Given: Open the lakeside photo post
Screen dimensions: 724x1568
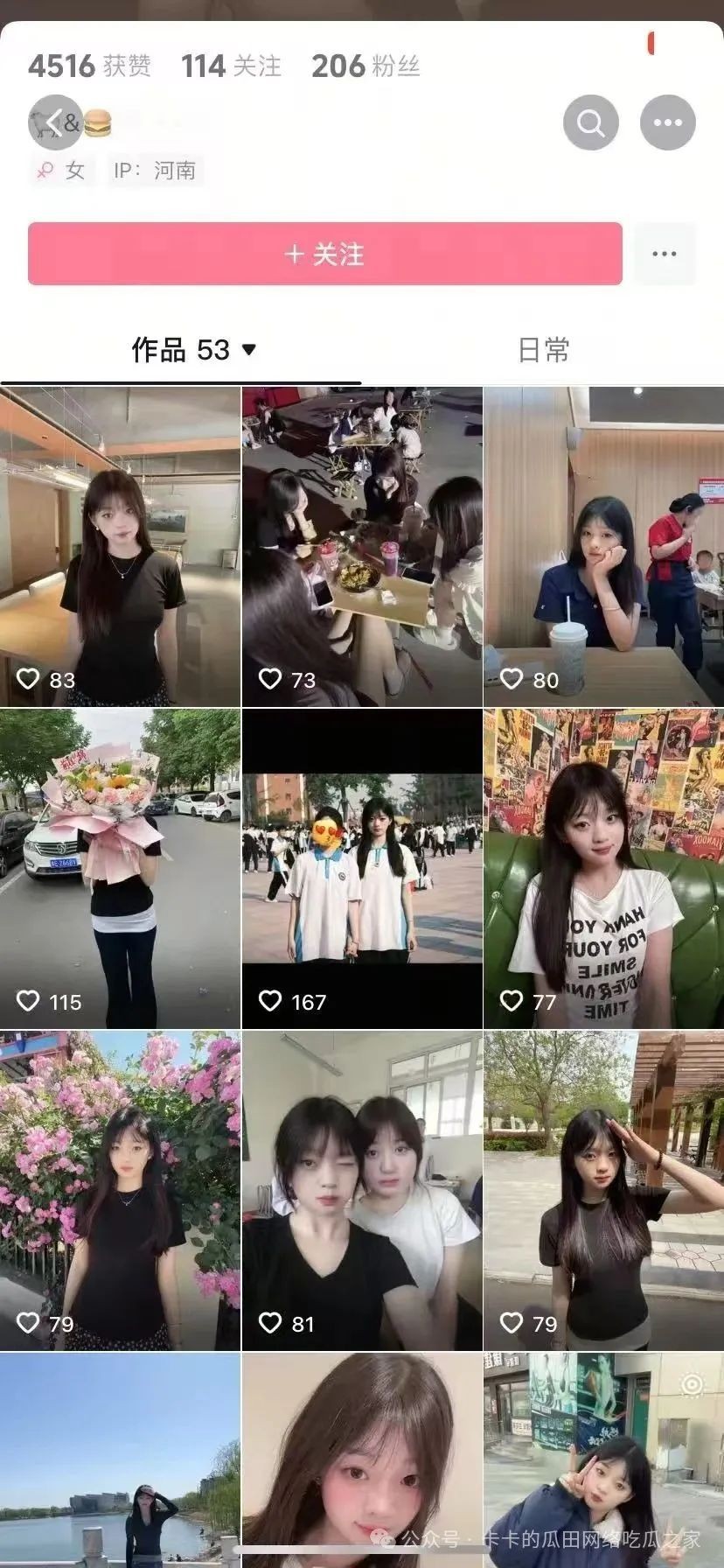Looking at the screenshot, I should (x=120, y=1459).
